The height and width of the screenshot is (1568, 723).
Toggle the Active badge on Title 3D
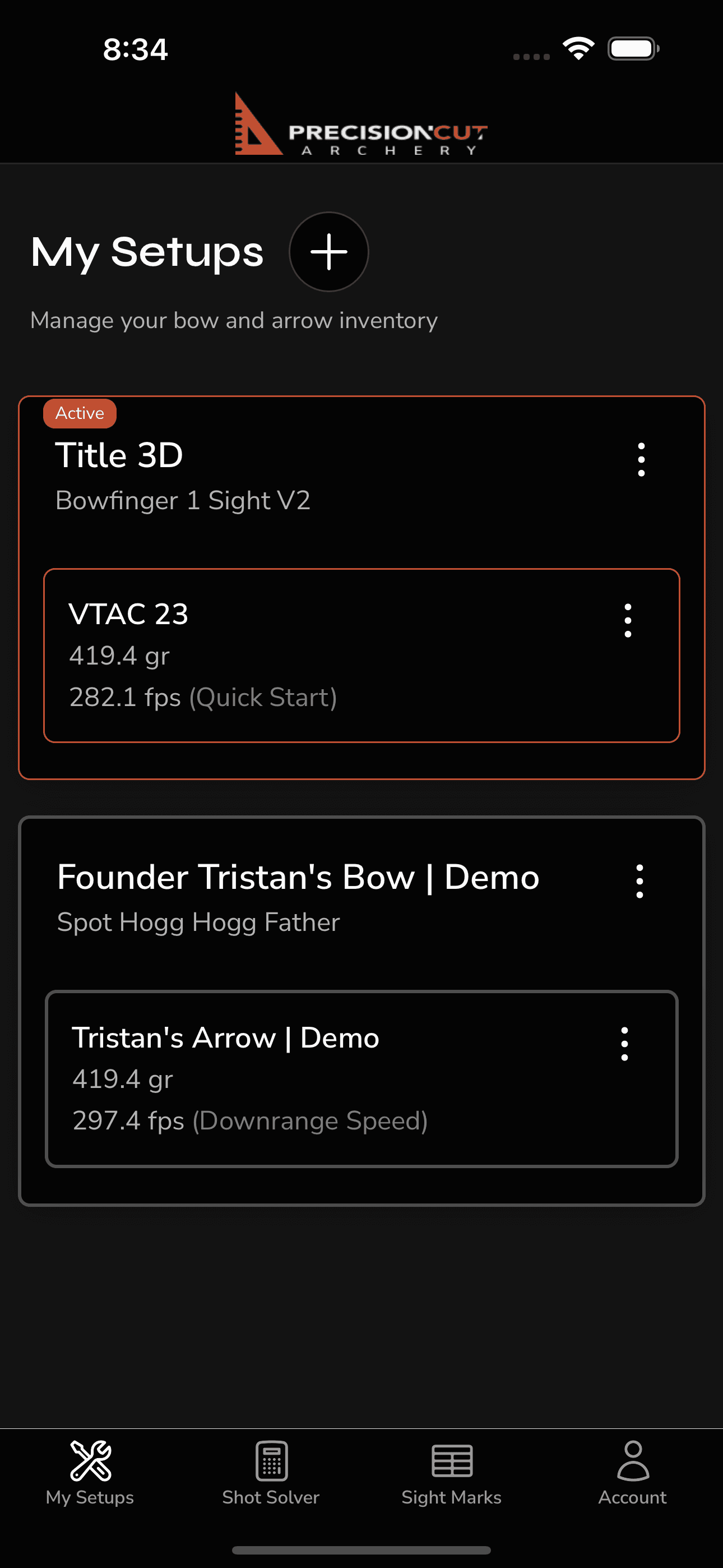(x=80, y=413)
